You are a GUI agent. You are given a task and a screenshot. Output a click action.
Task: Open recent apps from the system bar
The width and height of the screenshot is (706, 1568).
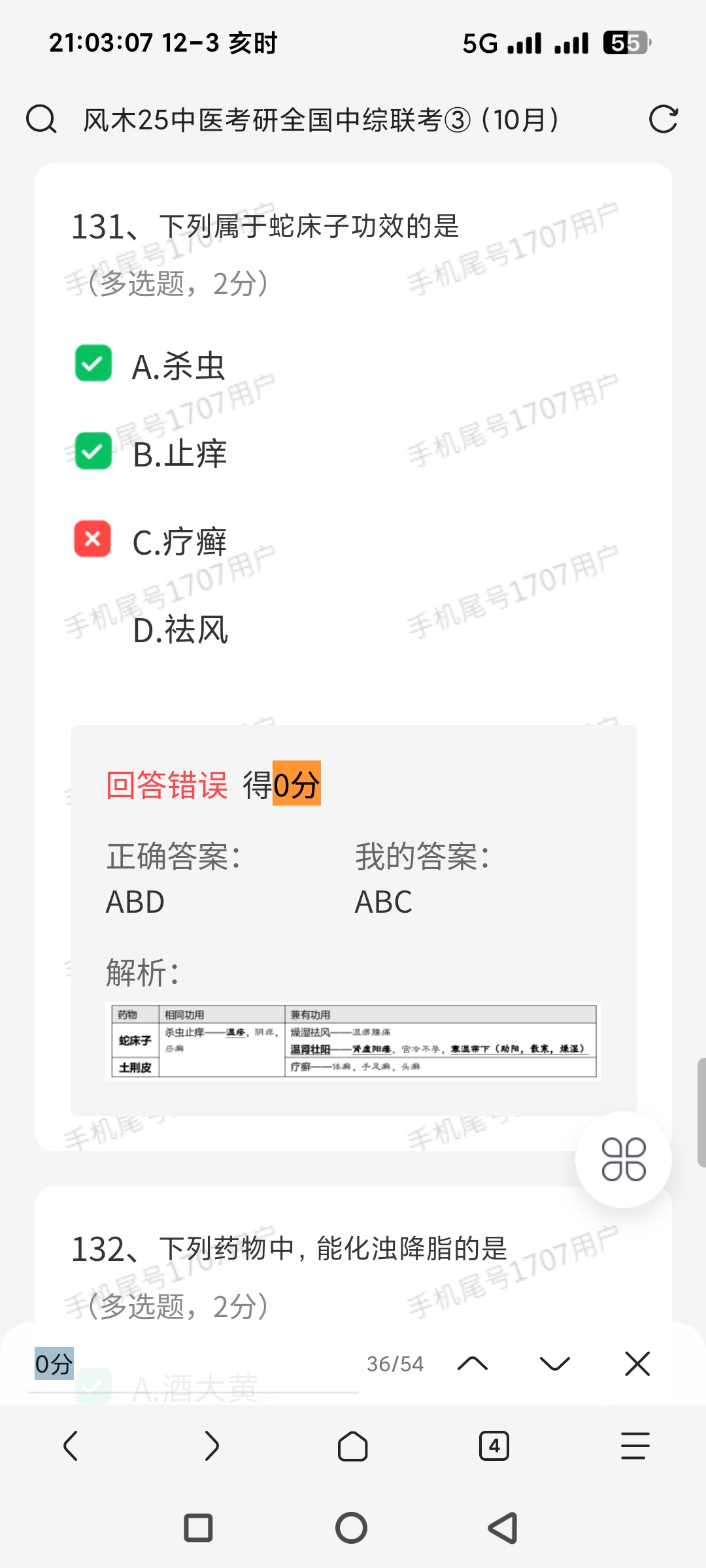coord(198,1528)
